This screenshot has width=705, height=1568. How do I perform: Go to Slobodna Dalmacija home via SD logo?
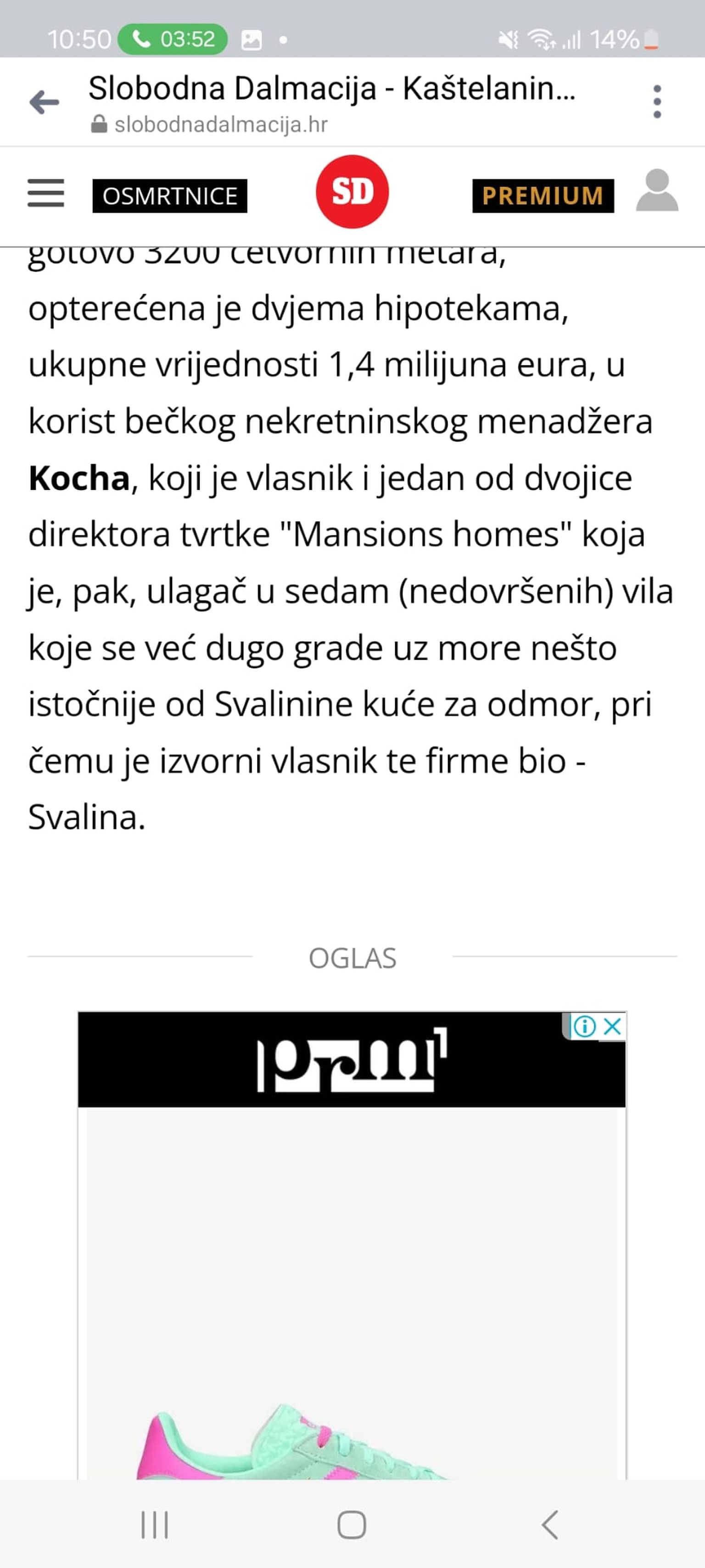(352, 192)
